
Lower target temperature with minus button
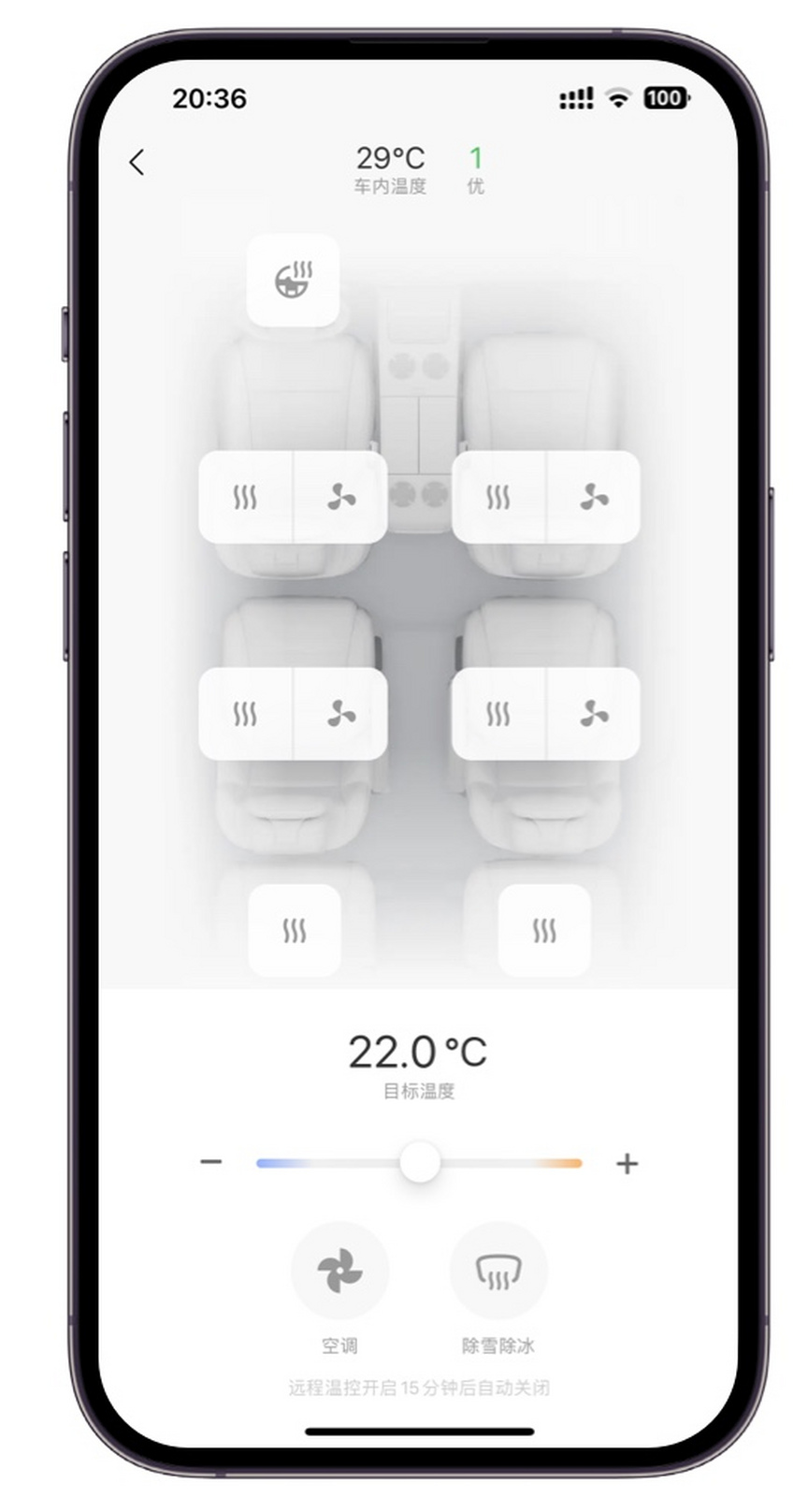pyautogui.click(x=211, y=1162)
